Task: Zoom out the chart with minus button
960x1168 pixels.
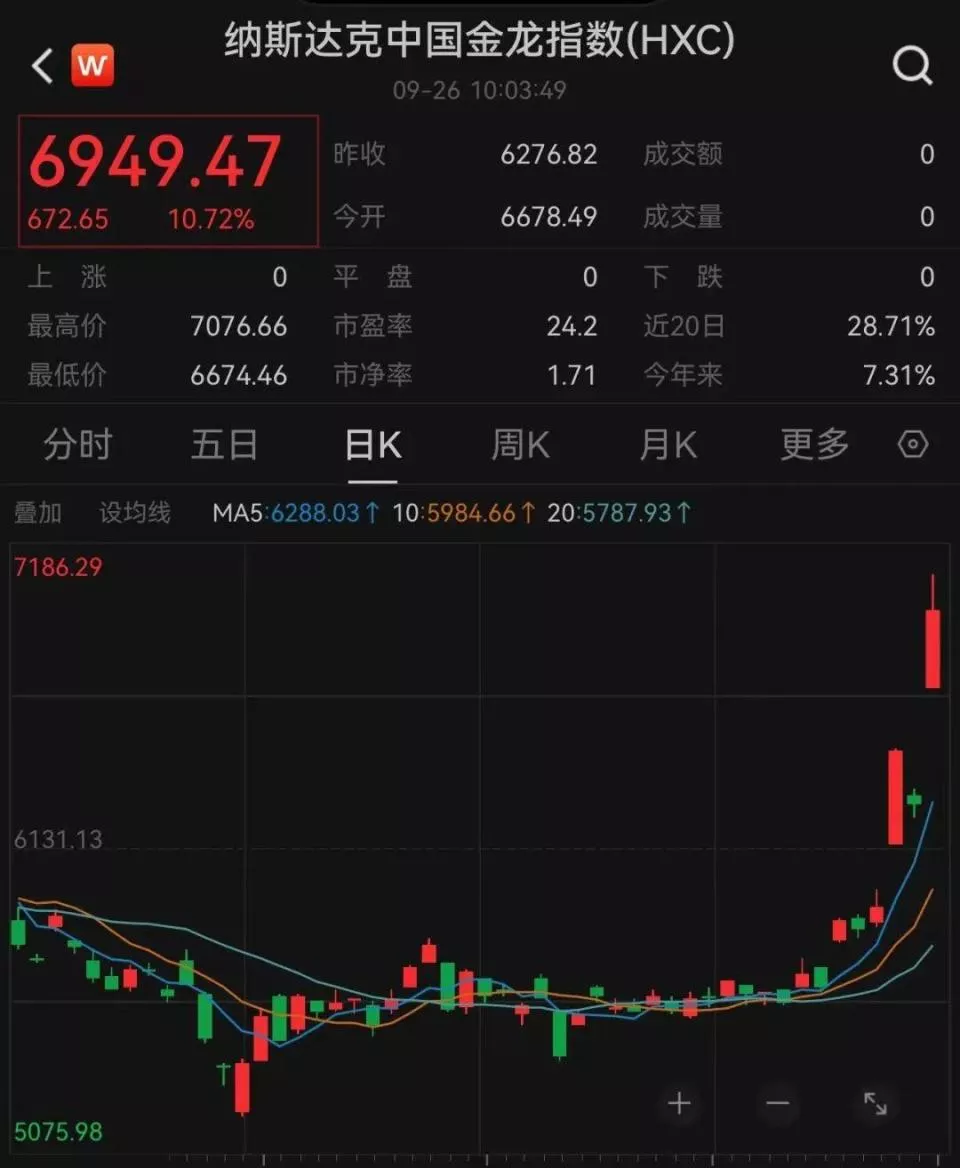Action: click(778, 1104)
